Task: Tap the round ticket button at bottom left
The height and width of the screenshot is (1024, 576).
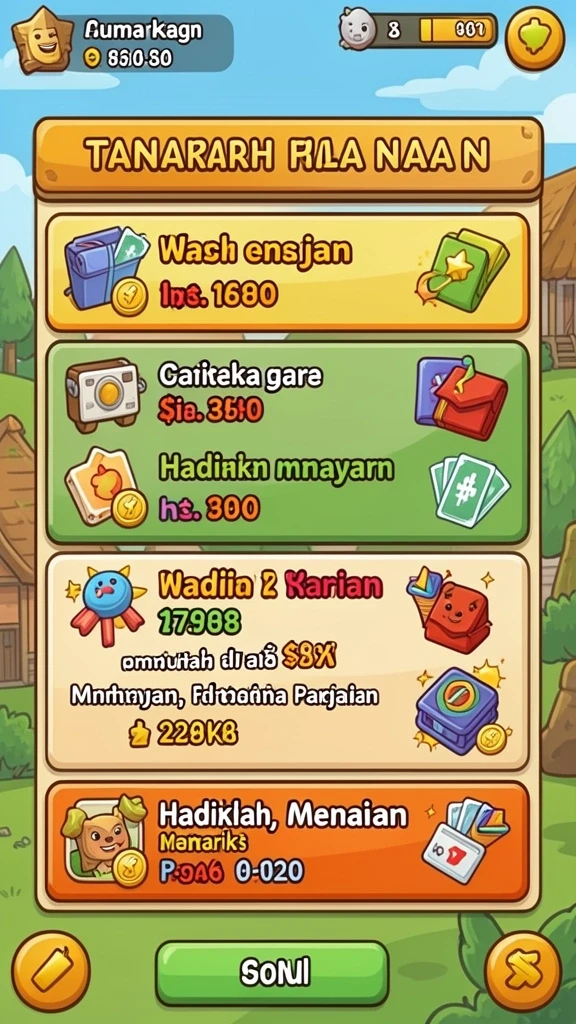Action: click(51, 970)
